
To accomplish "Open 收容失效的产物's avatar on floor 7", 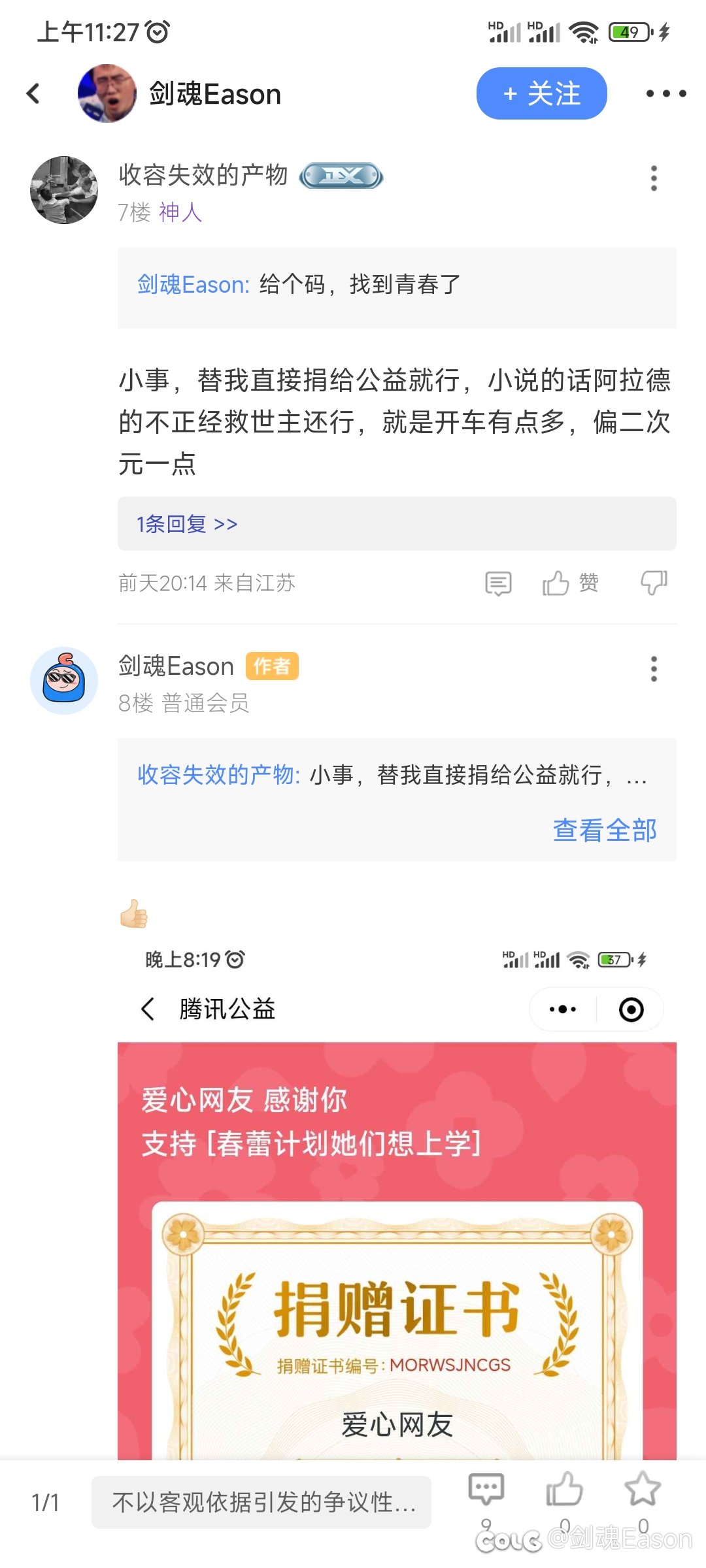I will [64, 190].
